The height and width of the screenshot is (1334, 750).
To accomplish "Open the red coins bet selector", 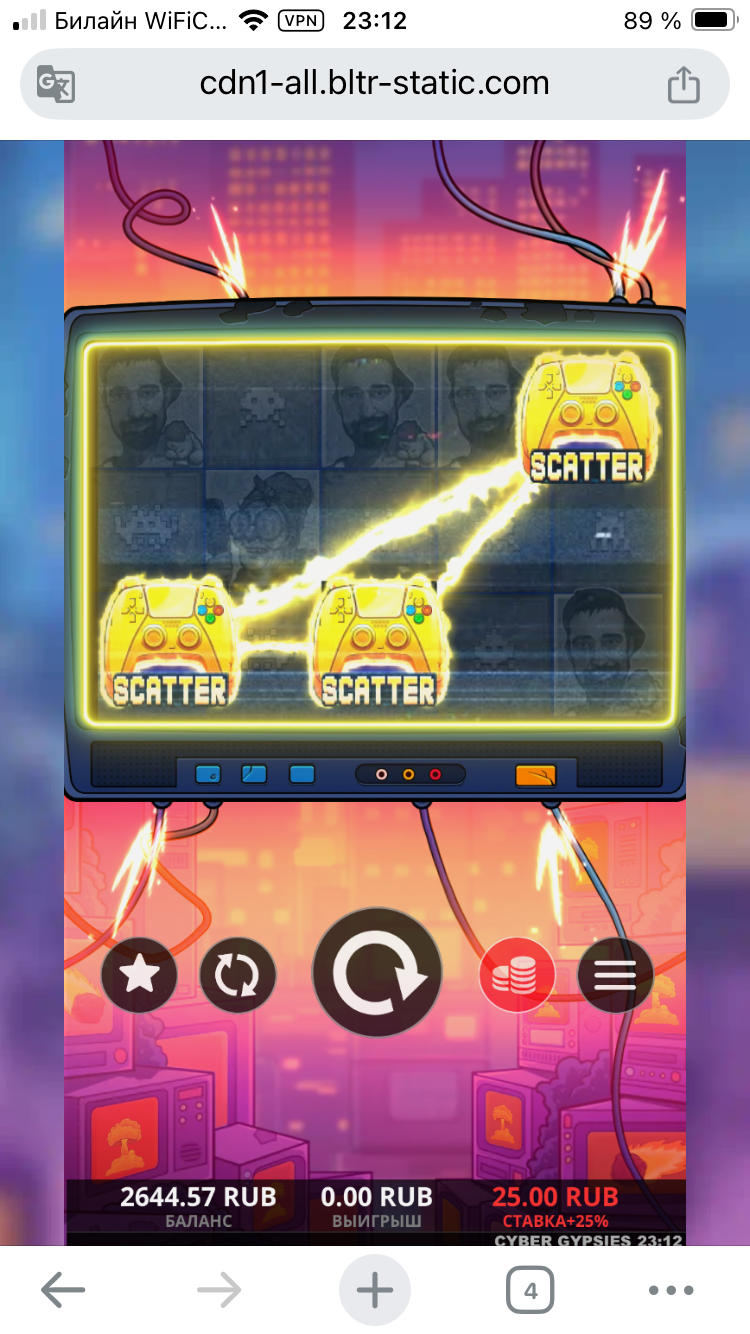I will click(517, 974).
